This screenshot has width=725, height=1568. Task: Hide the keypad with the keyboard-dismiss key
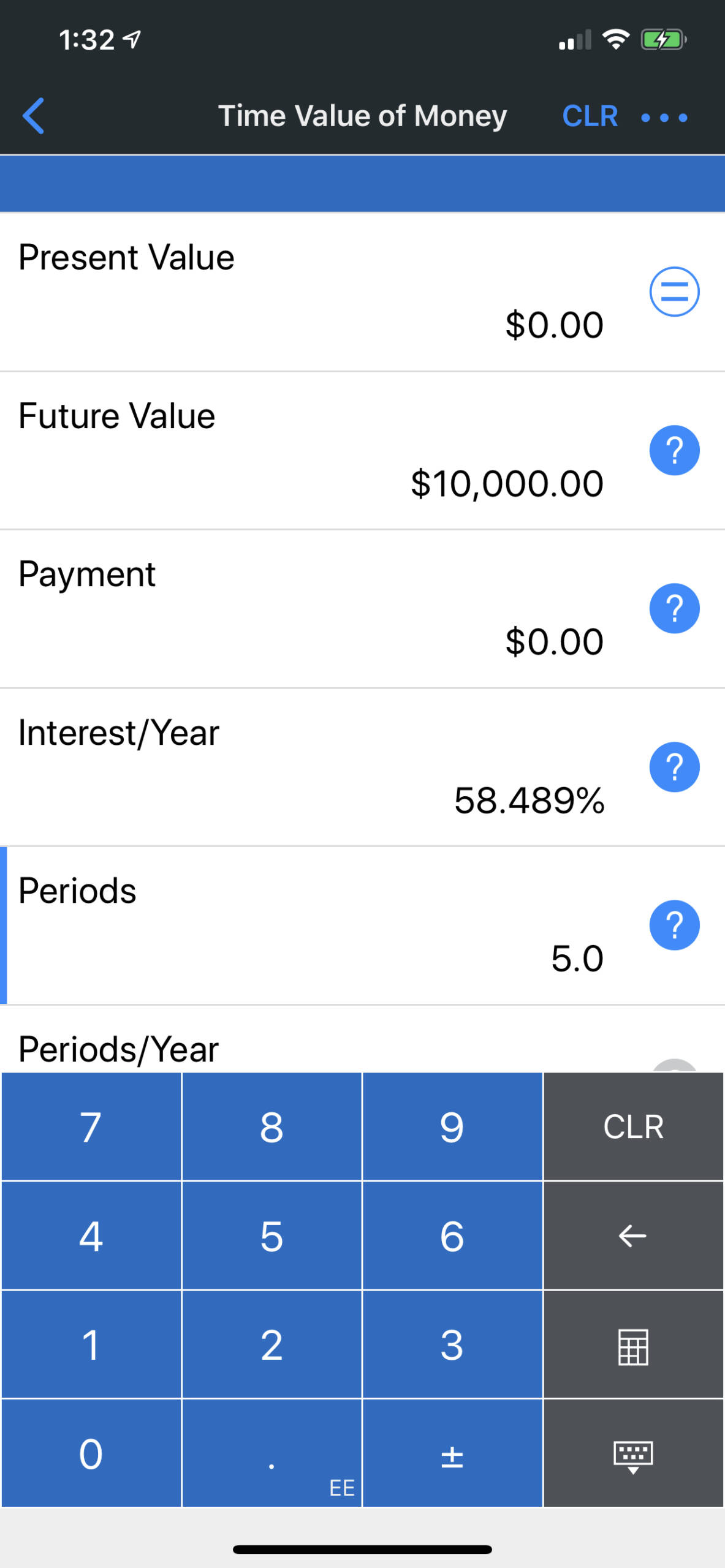[x=633, y=1454]
